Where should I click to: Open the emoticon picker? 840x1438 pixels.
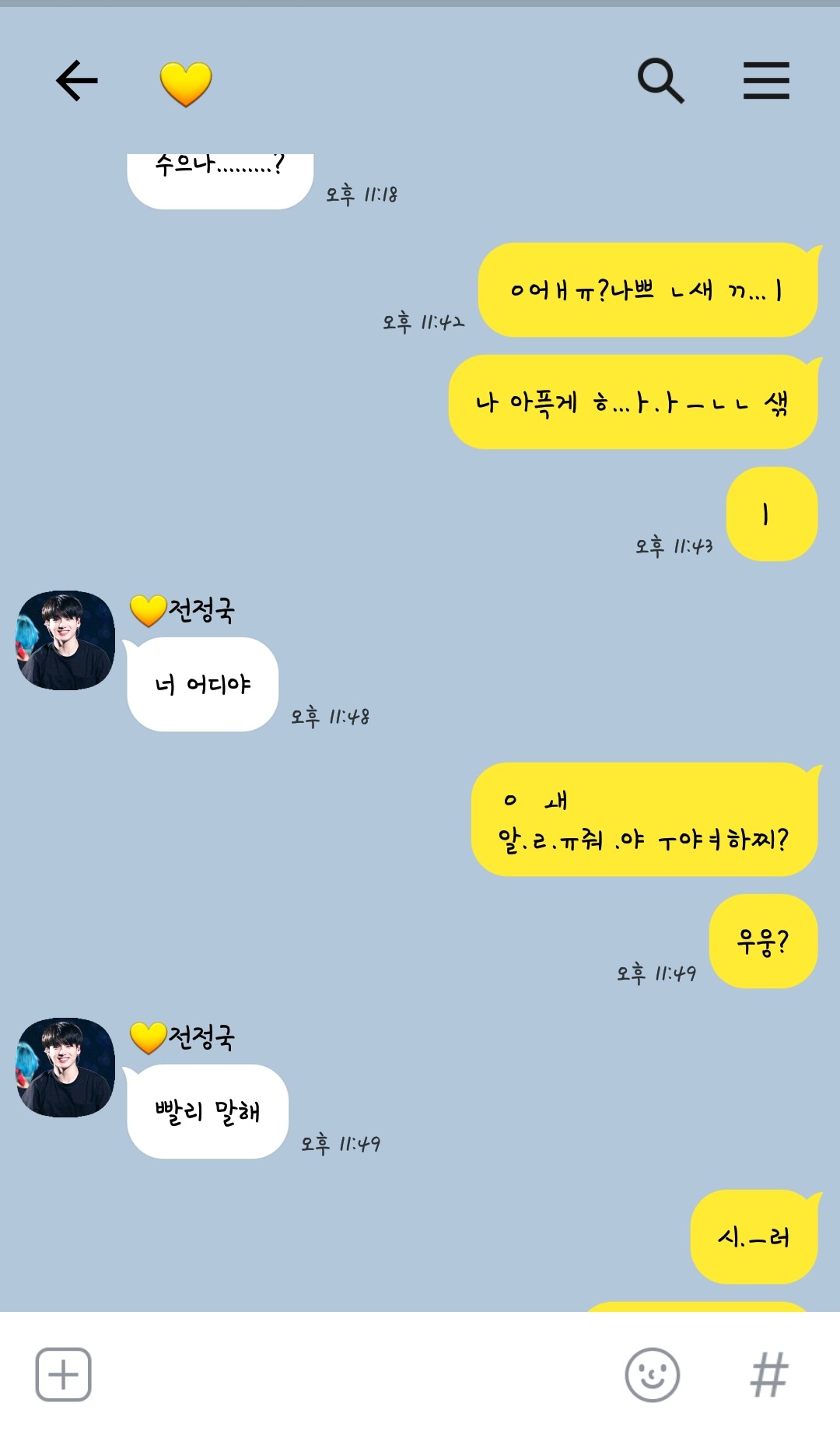pos(652,1374)
